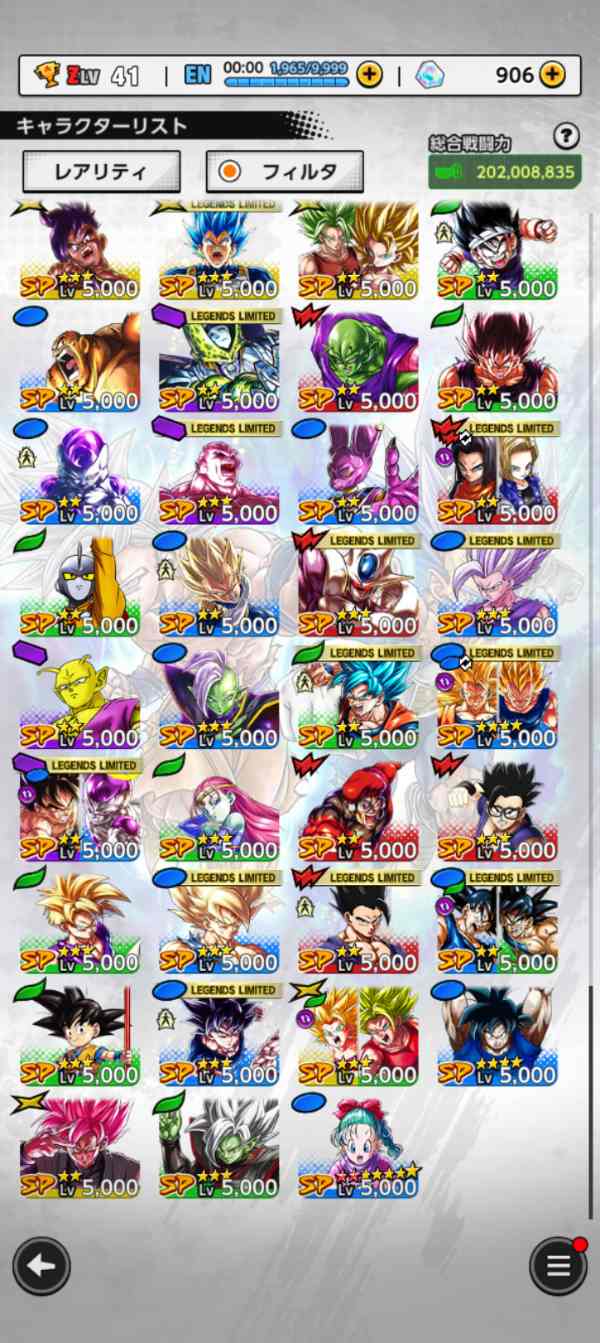Open the レアリティ sort button

(101, 171)
